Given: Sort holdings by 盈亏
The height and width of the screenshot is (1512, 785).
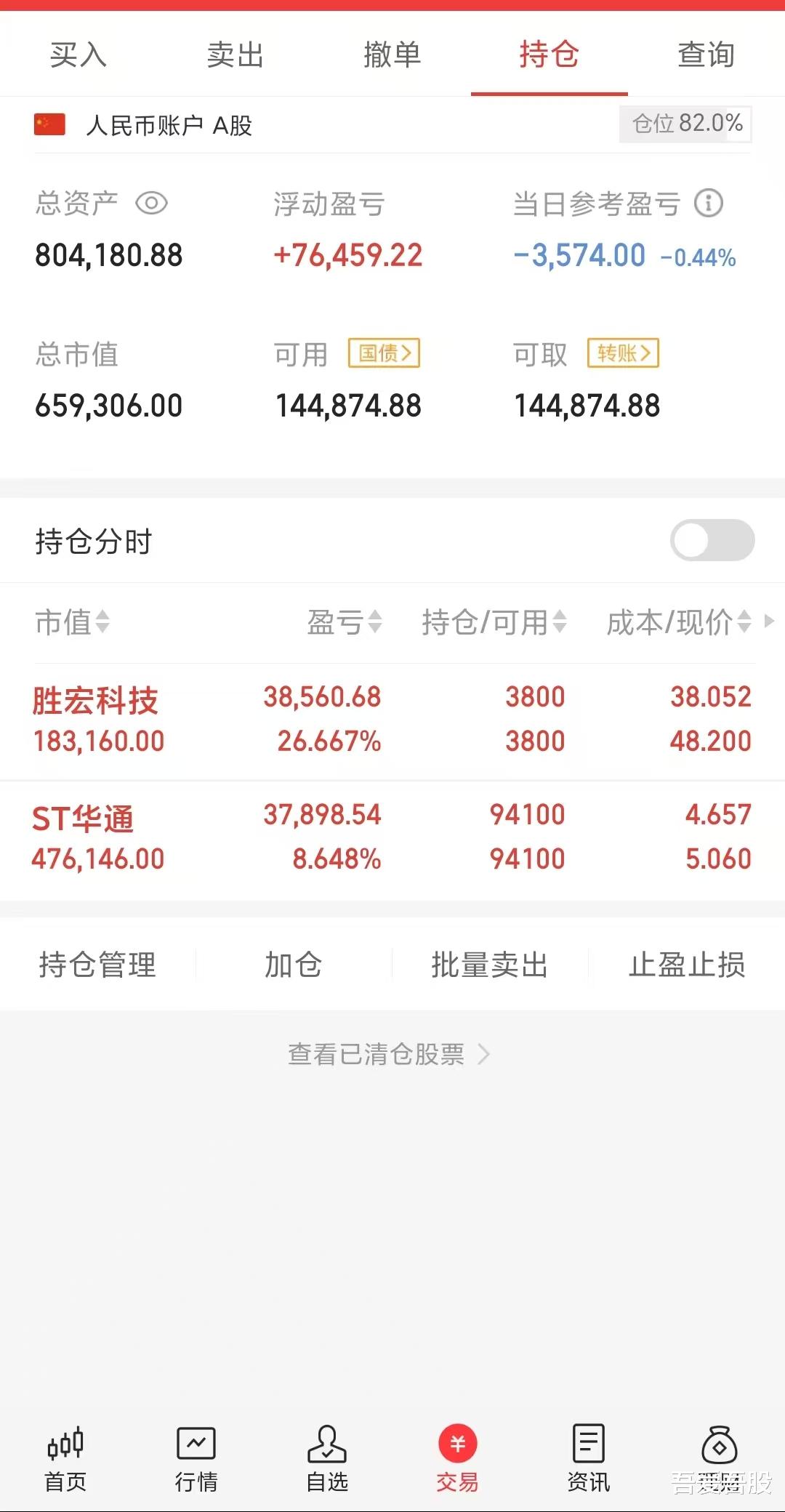Looking at the screenshot, I should 345,622.
